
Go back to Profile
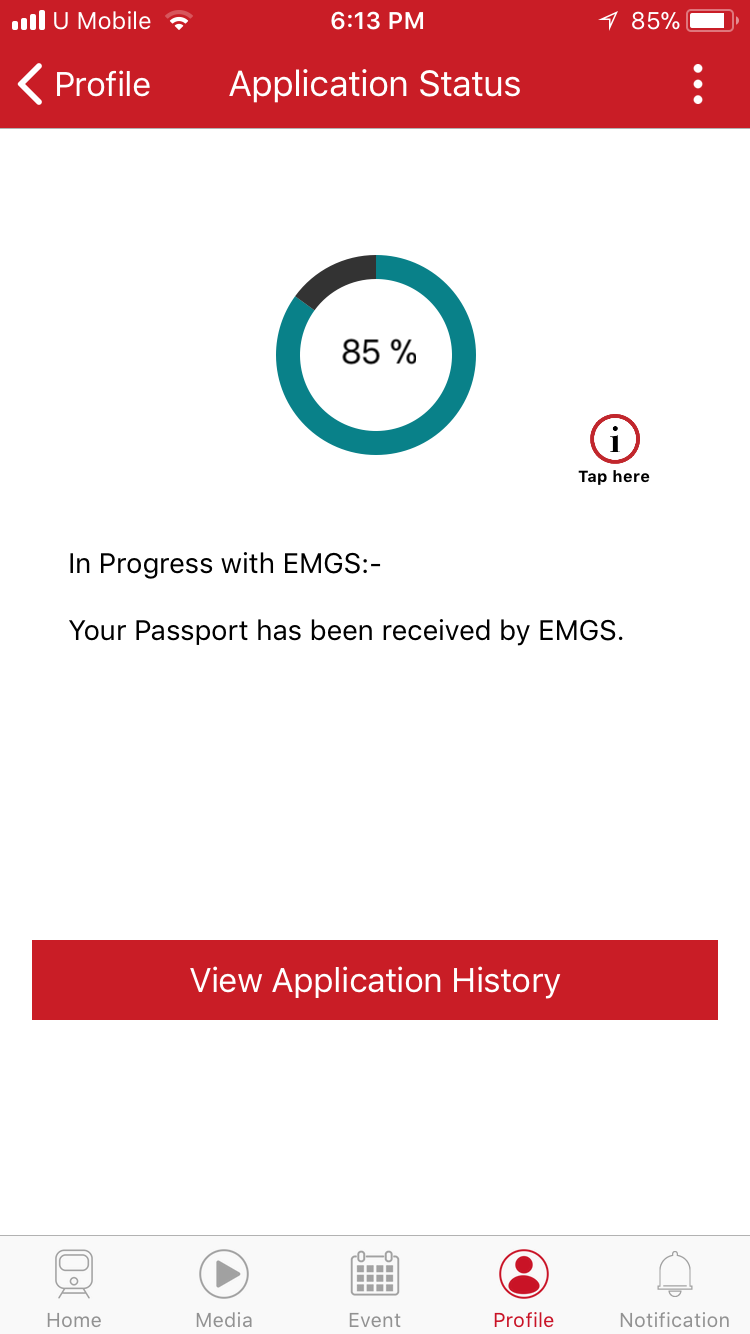pos(84,84)
